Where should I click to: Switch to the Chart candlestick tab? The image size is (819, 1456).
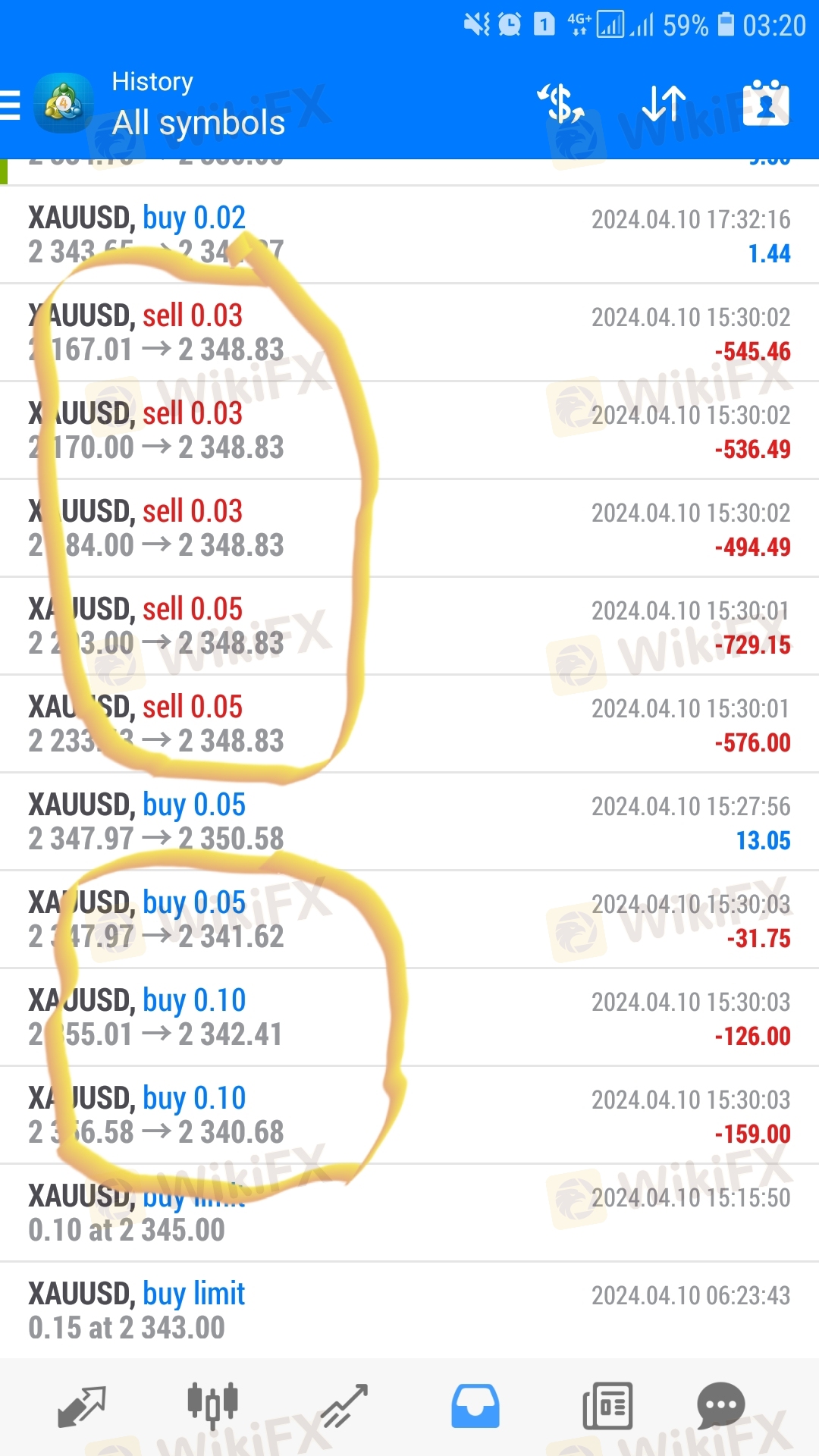coord(213,1407)
